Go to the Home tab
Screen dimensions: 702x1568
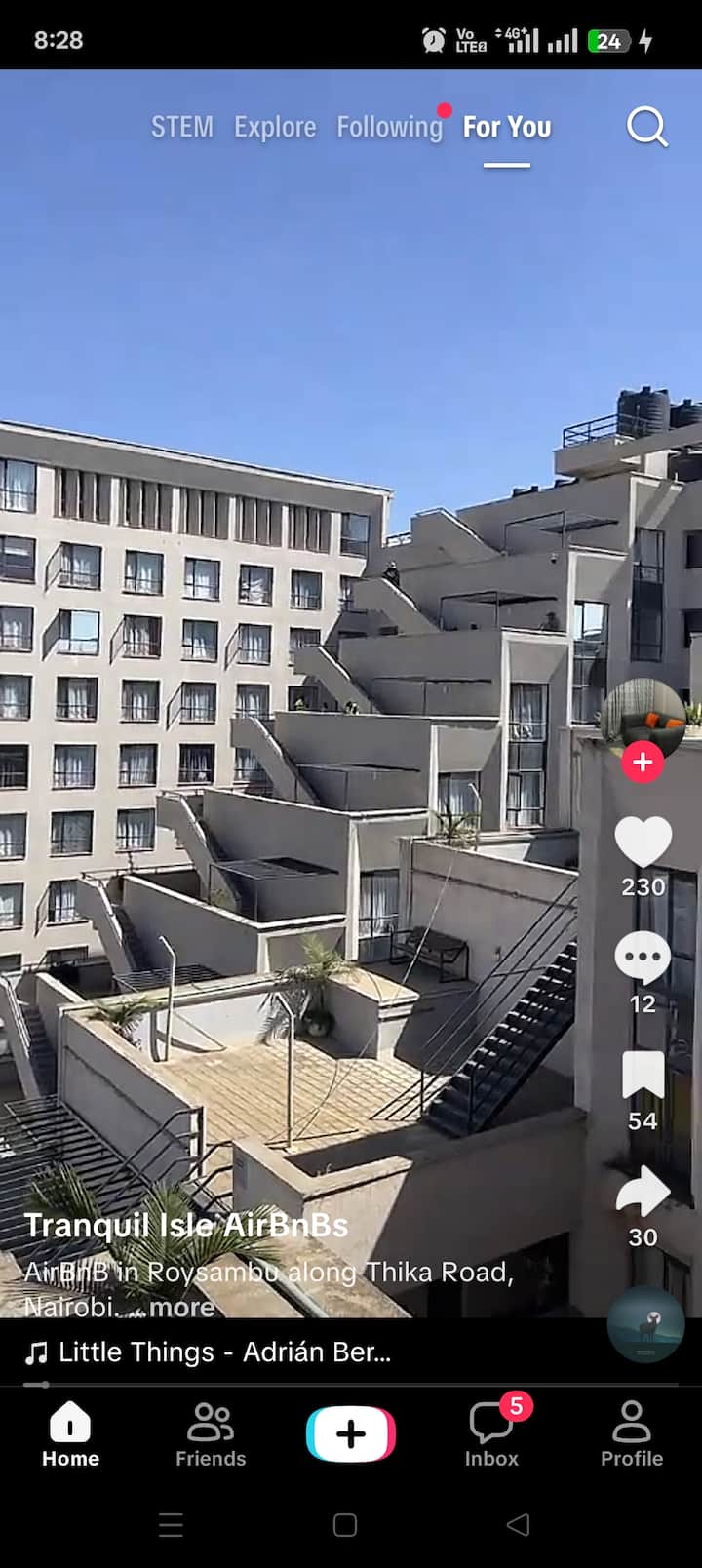click(x=70, y=1434)
